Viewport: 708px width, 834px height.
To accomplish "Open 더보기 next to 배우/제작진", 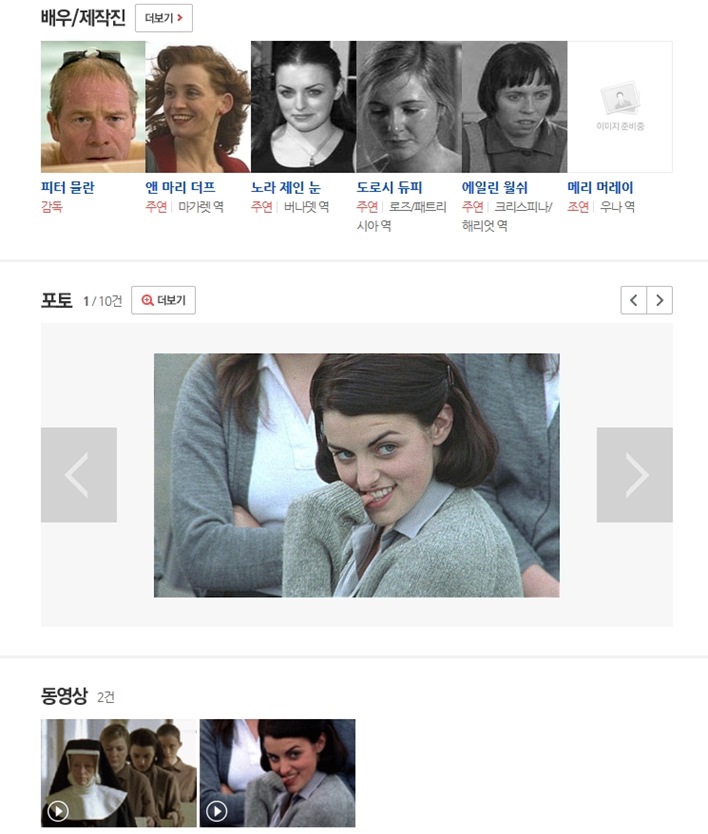I will point(163,18).
